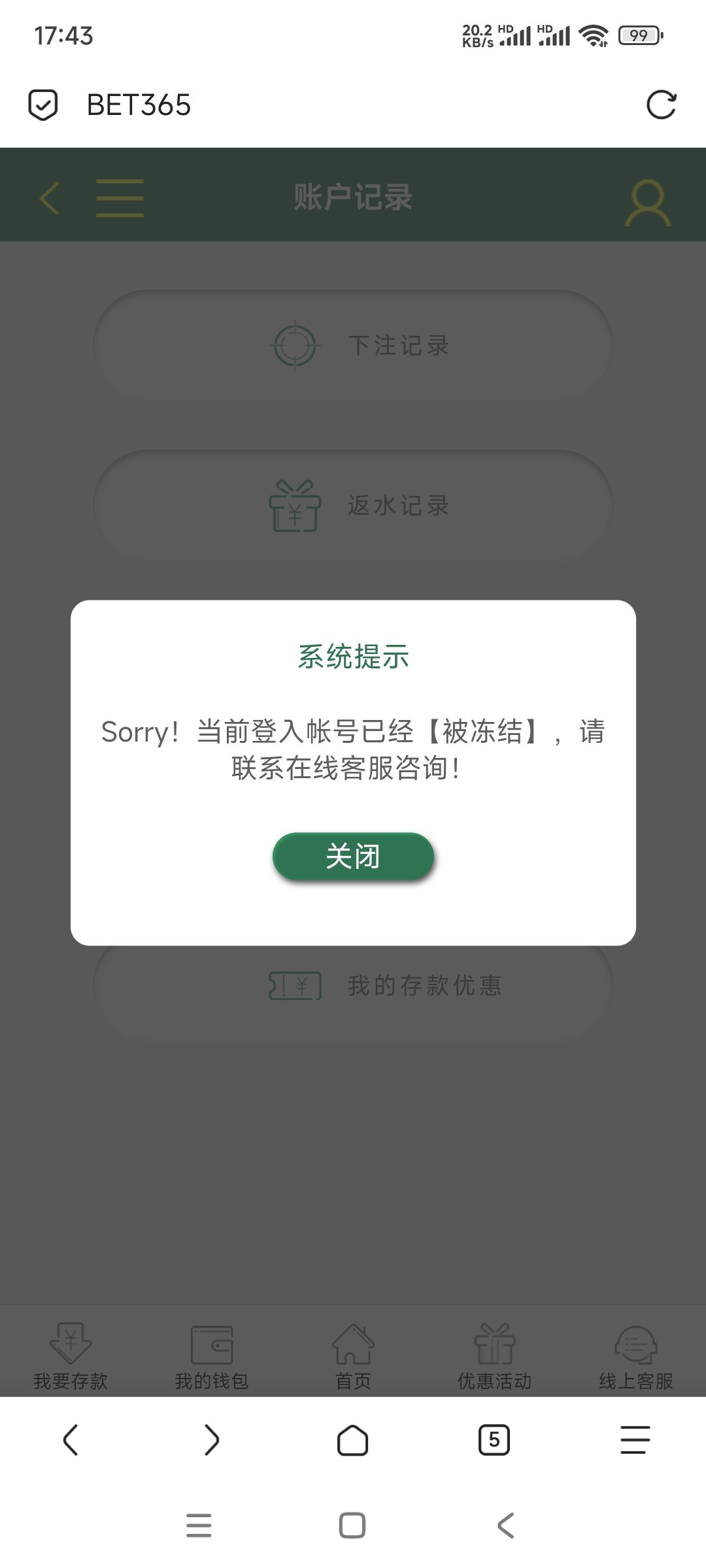Open 下注记录 betting records

coord(353,346)
